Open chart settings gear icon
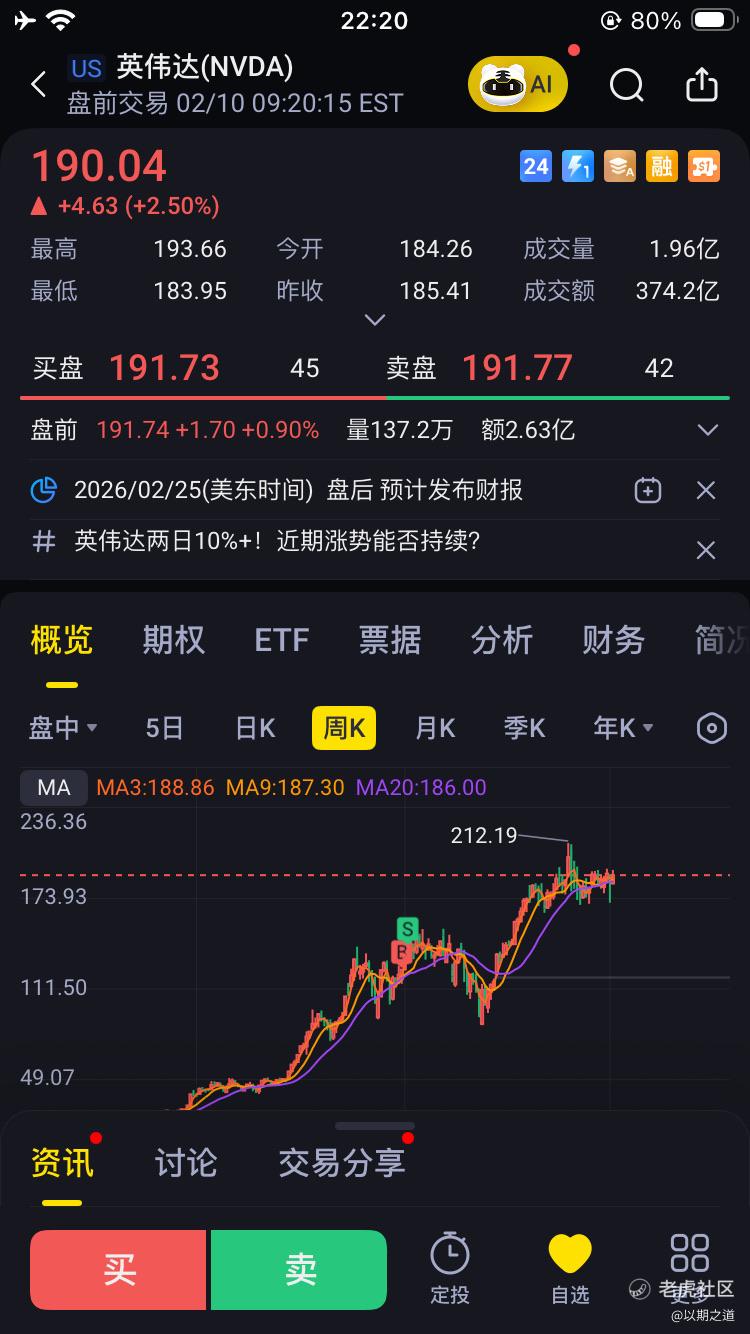The image size is (750, 1334). [711, 728]
